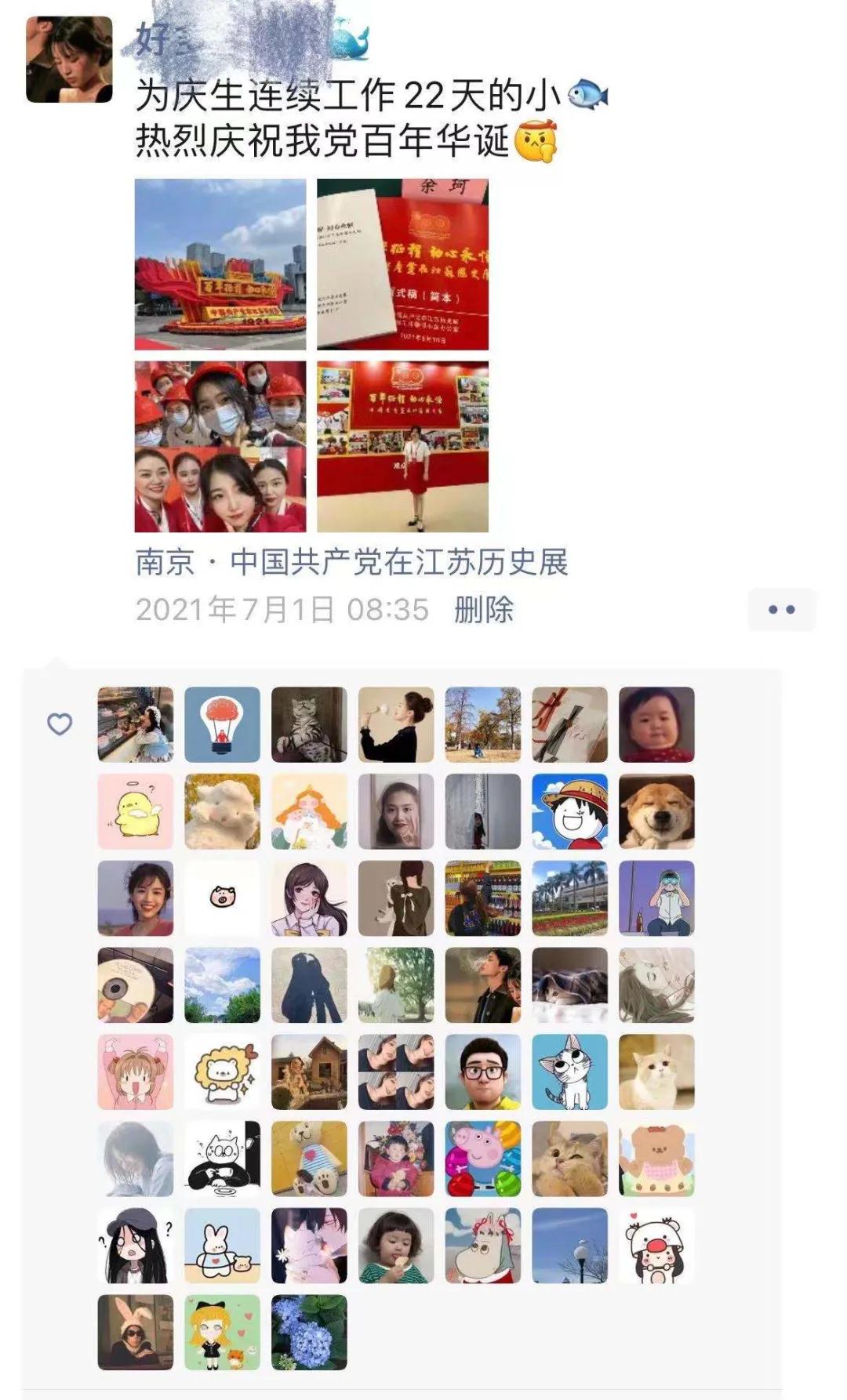Open the poster's profile avatar

click(x=69, y=60)
